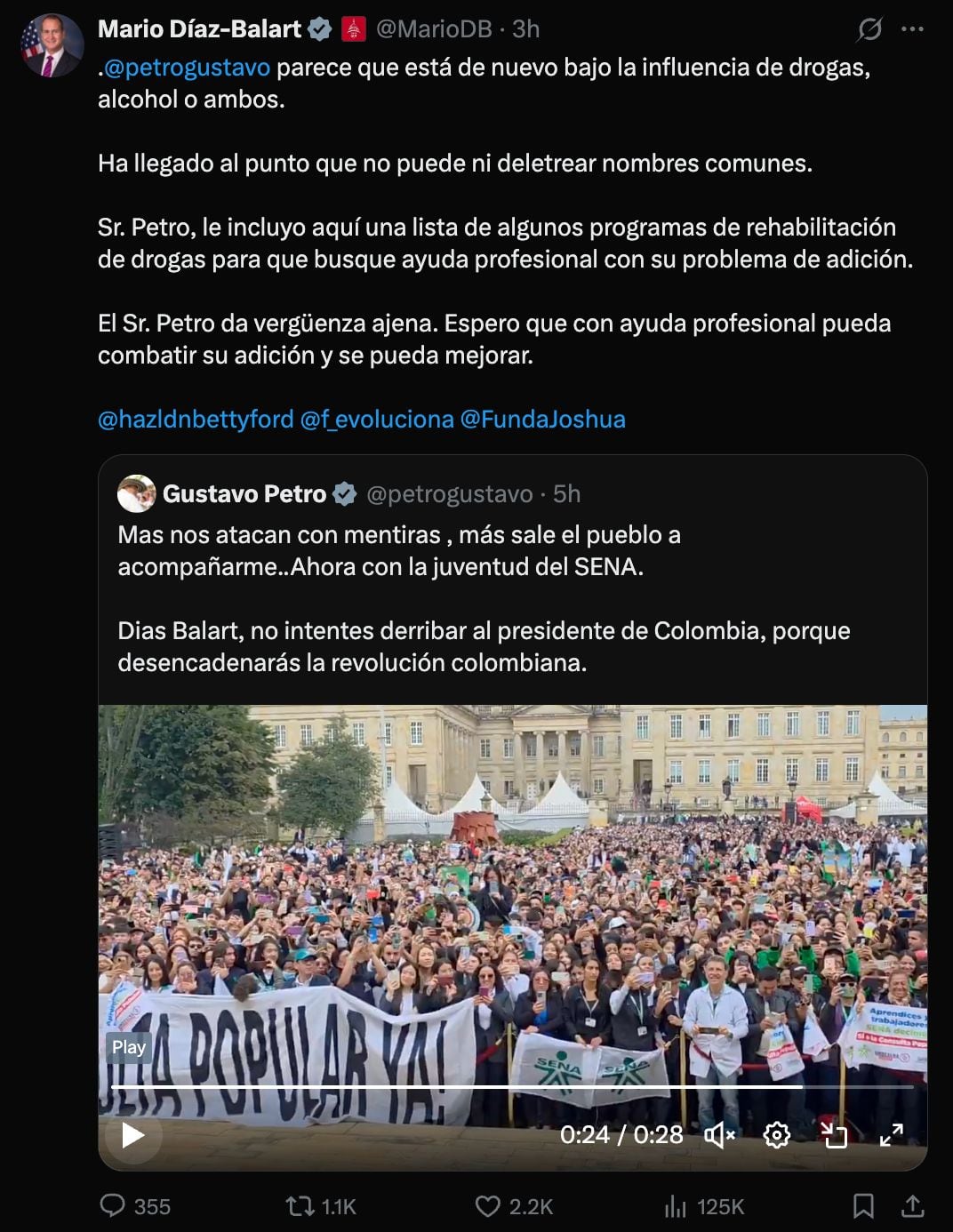Bookmark this tweet

pyautogui.click(x=863, y=1206)
